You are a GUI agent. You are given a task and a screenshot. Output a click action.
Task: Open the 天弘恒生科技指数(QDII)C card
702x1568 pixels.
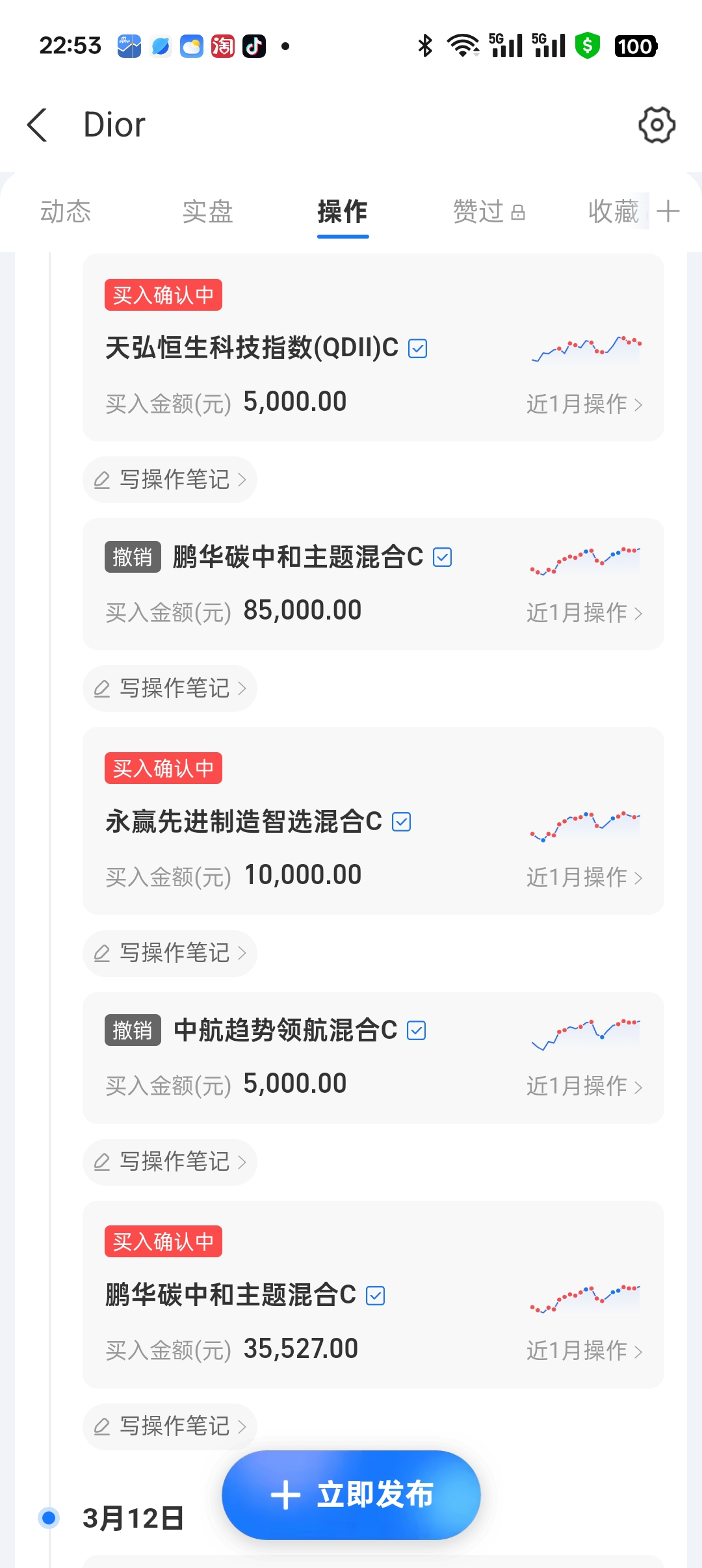[373, 347]
